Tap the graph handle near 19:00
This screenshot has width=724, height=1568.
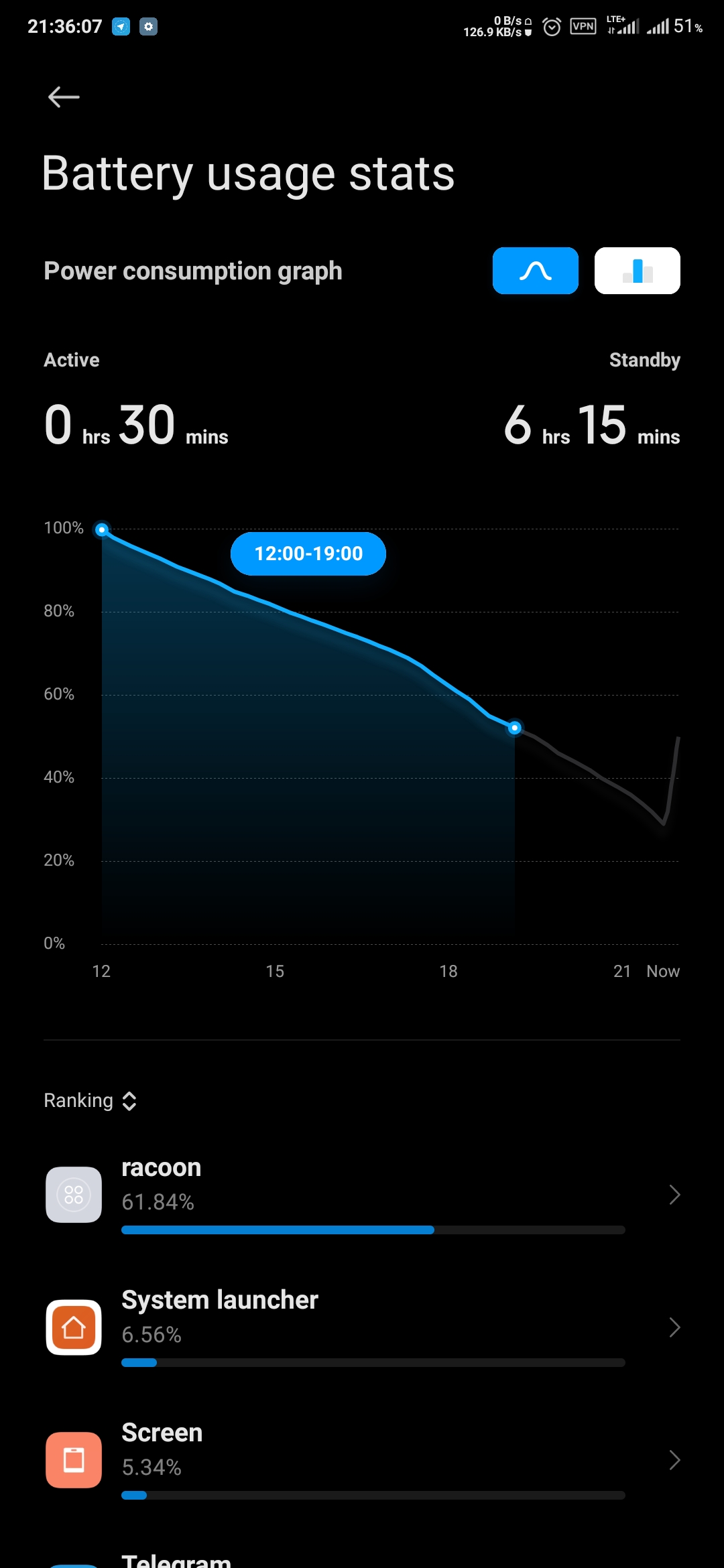pyautogui.click(x=515, y=728)
